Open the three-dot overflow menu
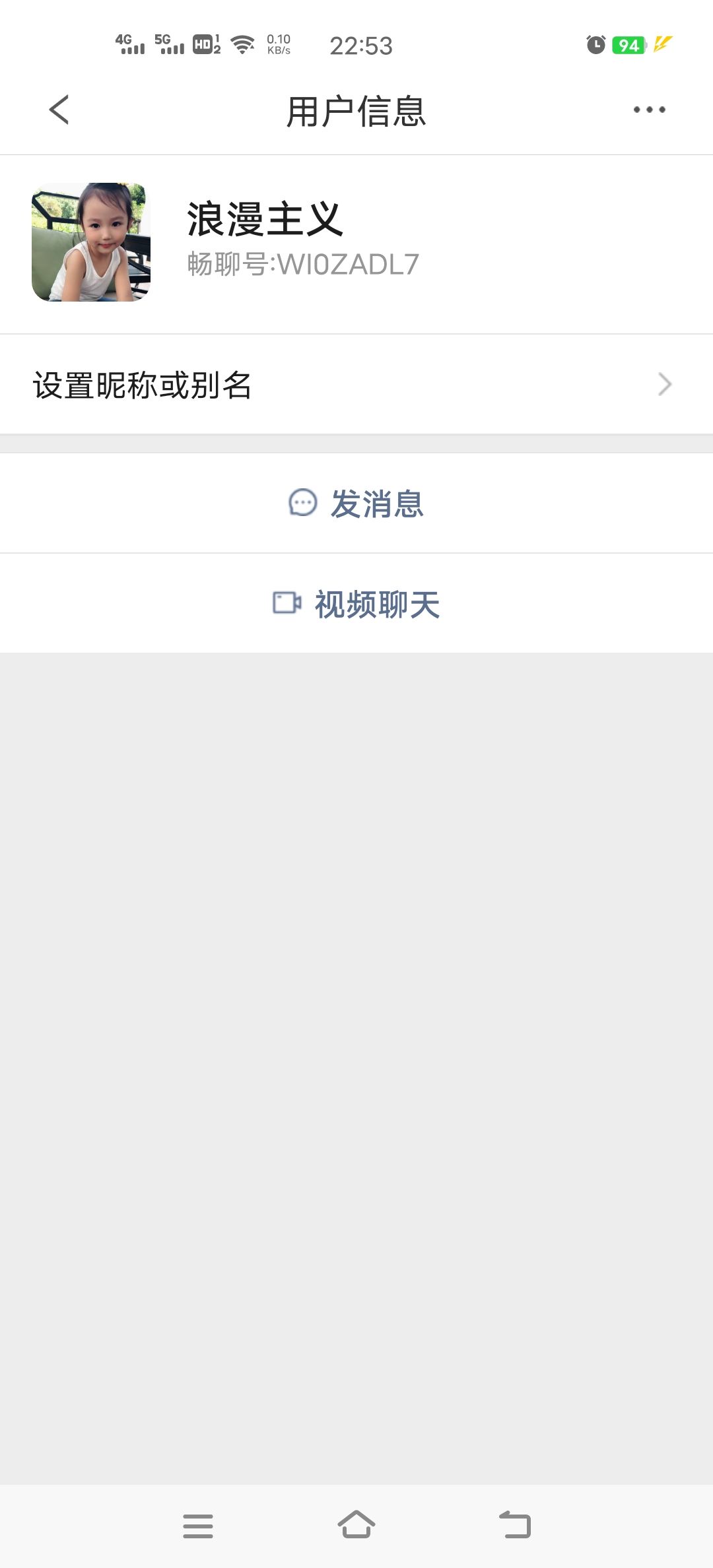Viewport: 713px width, 1568px height. [x=649, y=110]
